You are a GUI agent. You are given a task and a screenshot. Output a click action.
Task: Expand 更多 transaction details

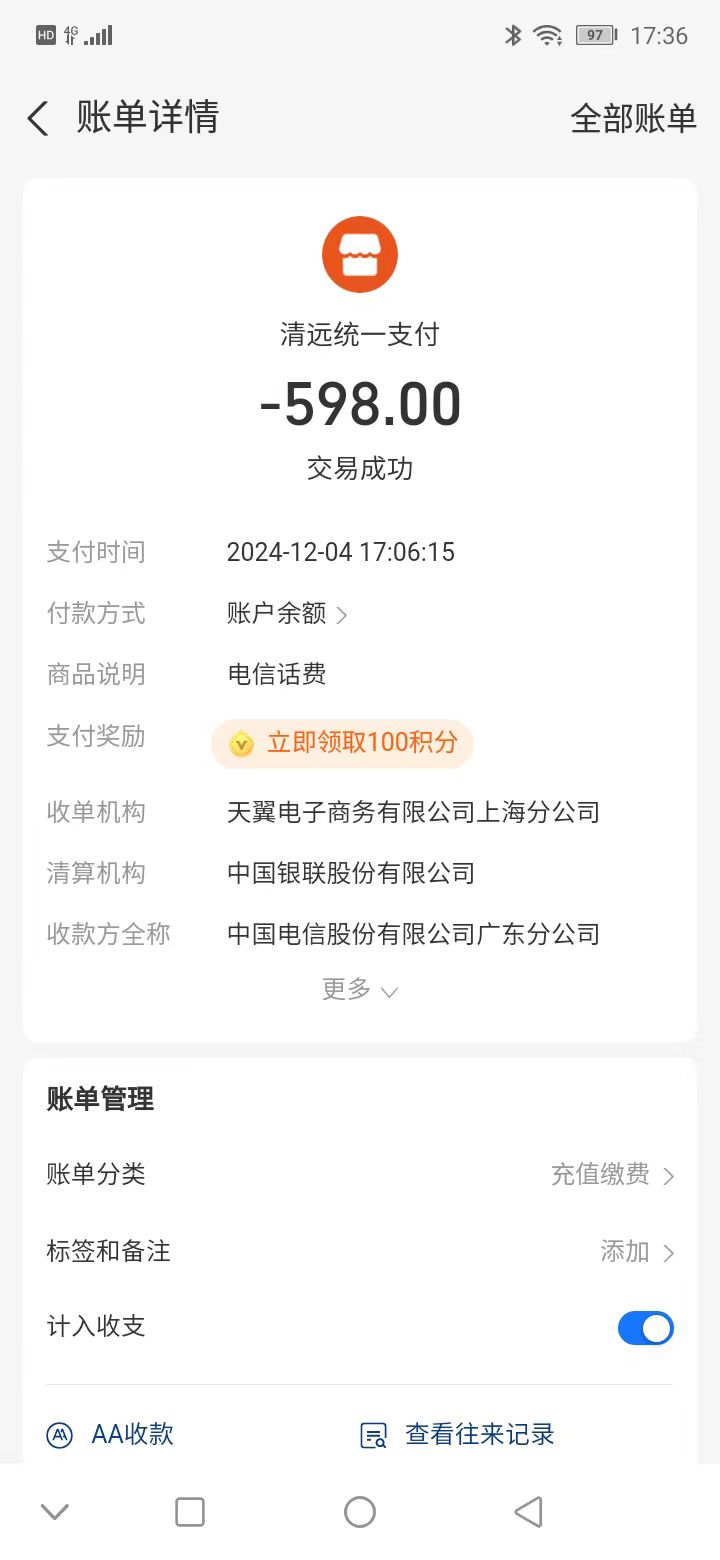359,990
